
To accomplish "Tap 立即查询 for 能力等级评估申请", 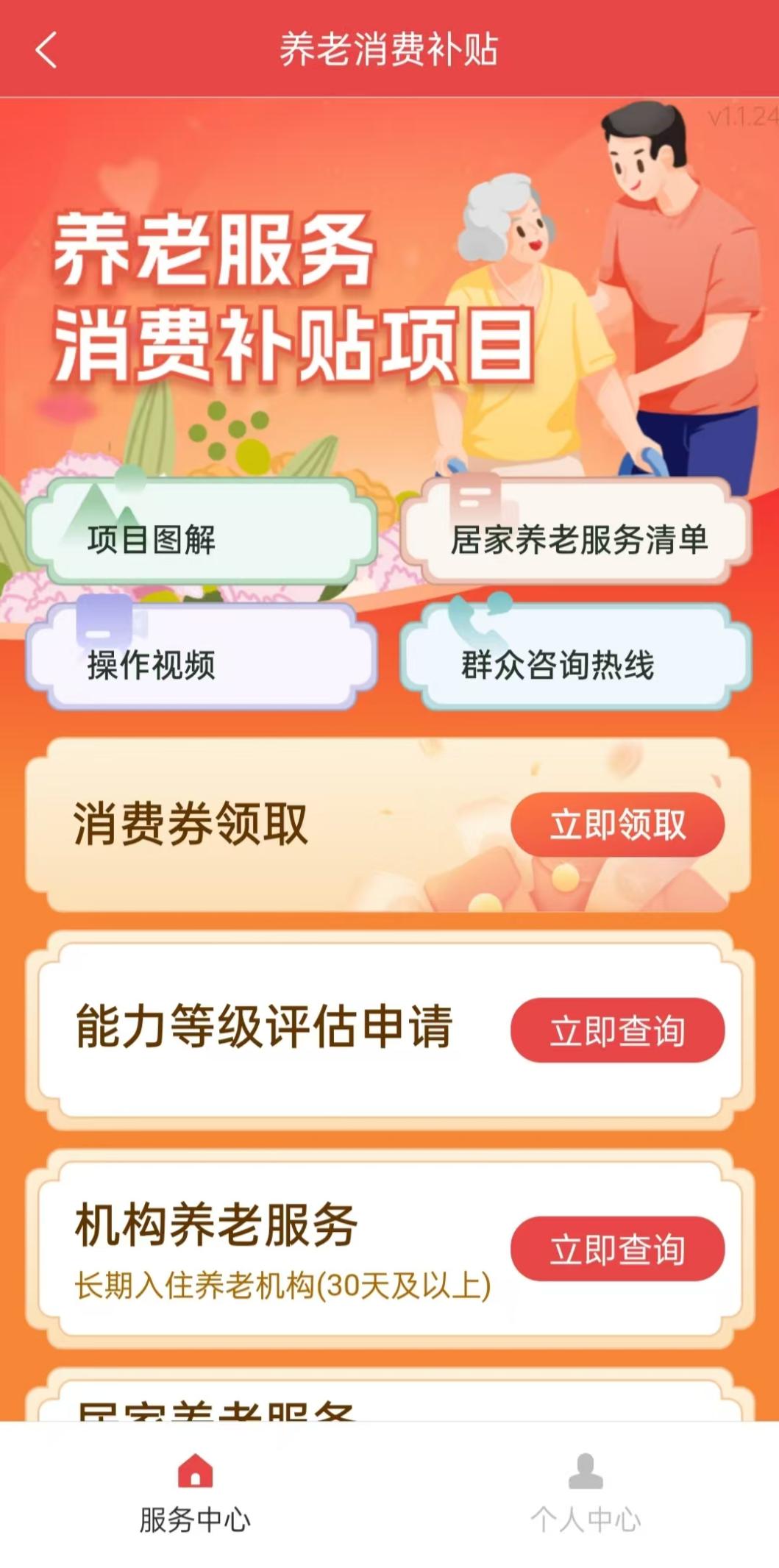I will [617, 1030].
